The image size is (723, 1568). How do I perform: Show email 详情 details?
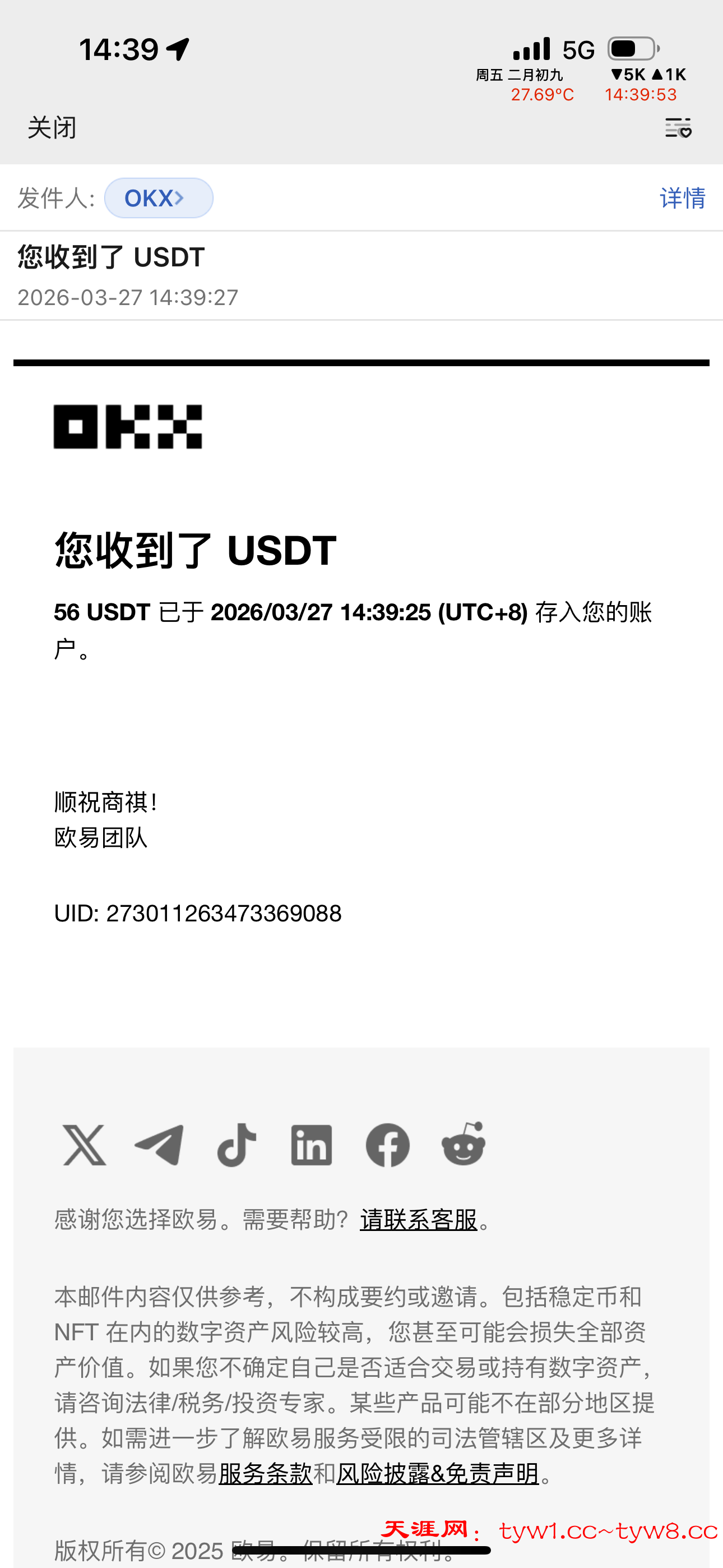pyautogui.click(x=683, y=198)
